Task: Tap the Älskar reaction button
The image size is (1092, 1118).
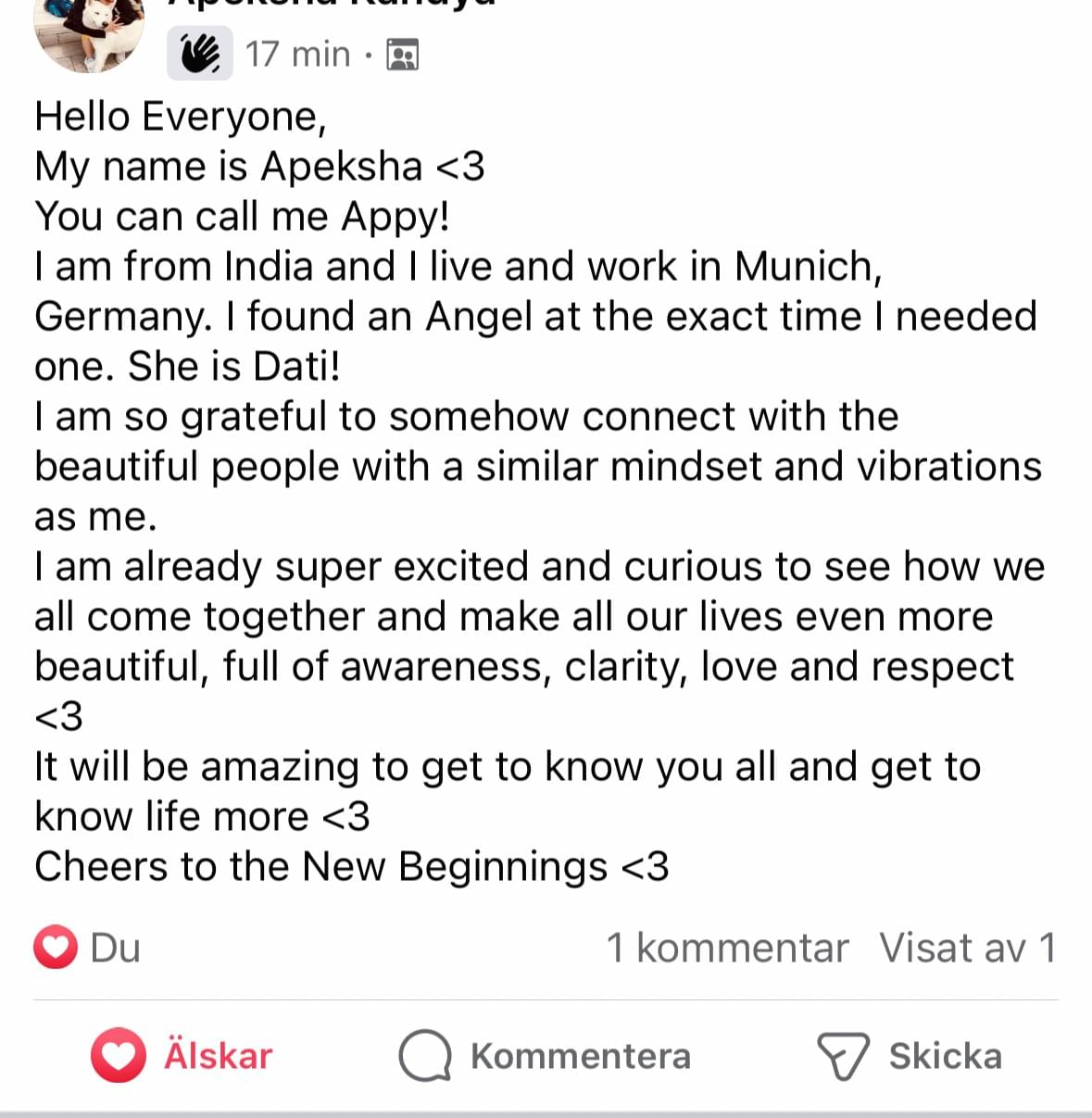Action: tap(182, 1055)
